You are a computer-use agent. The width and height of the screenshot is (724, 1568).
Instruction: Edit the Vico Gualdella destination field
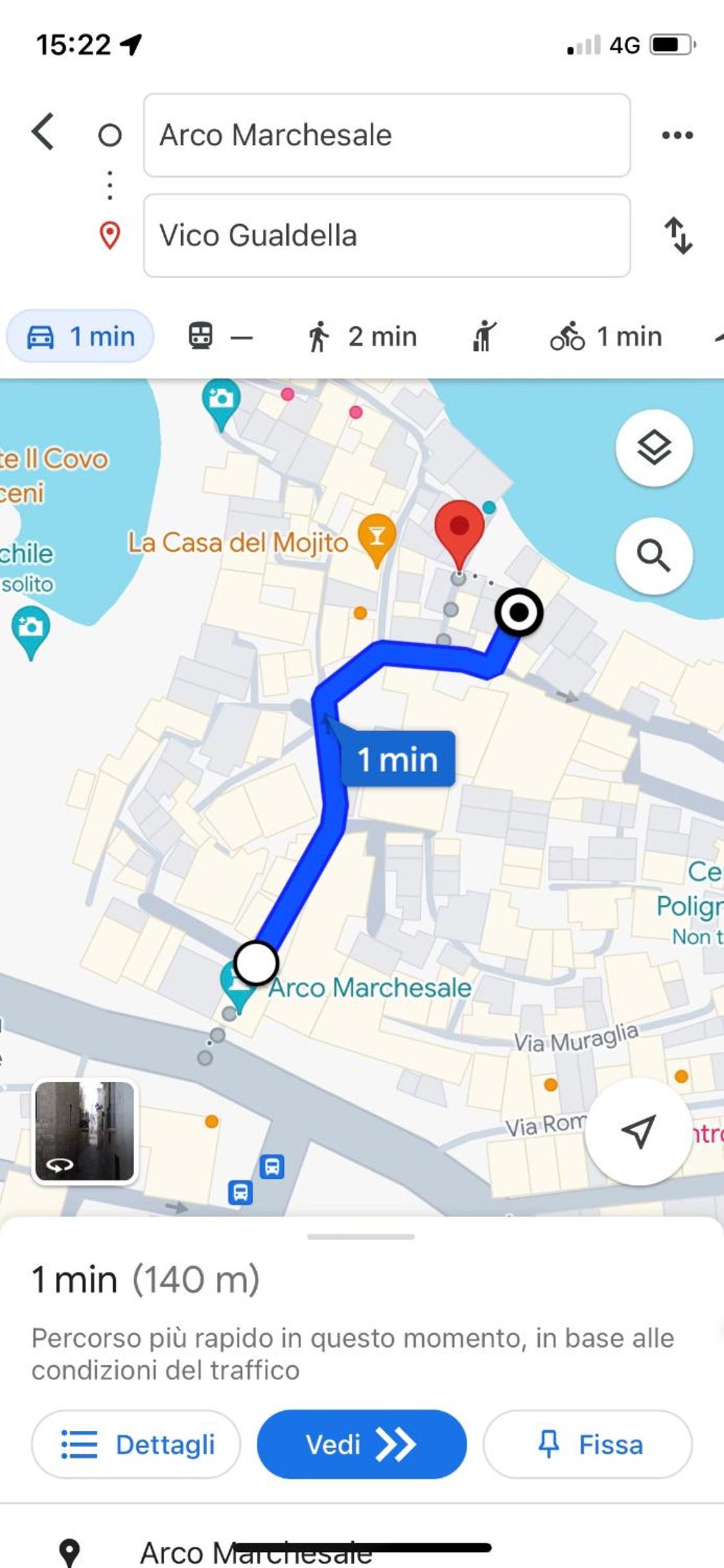(x=387, y=236)
